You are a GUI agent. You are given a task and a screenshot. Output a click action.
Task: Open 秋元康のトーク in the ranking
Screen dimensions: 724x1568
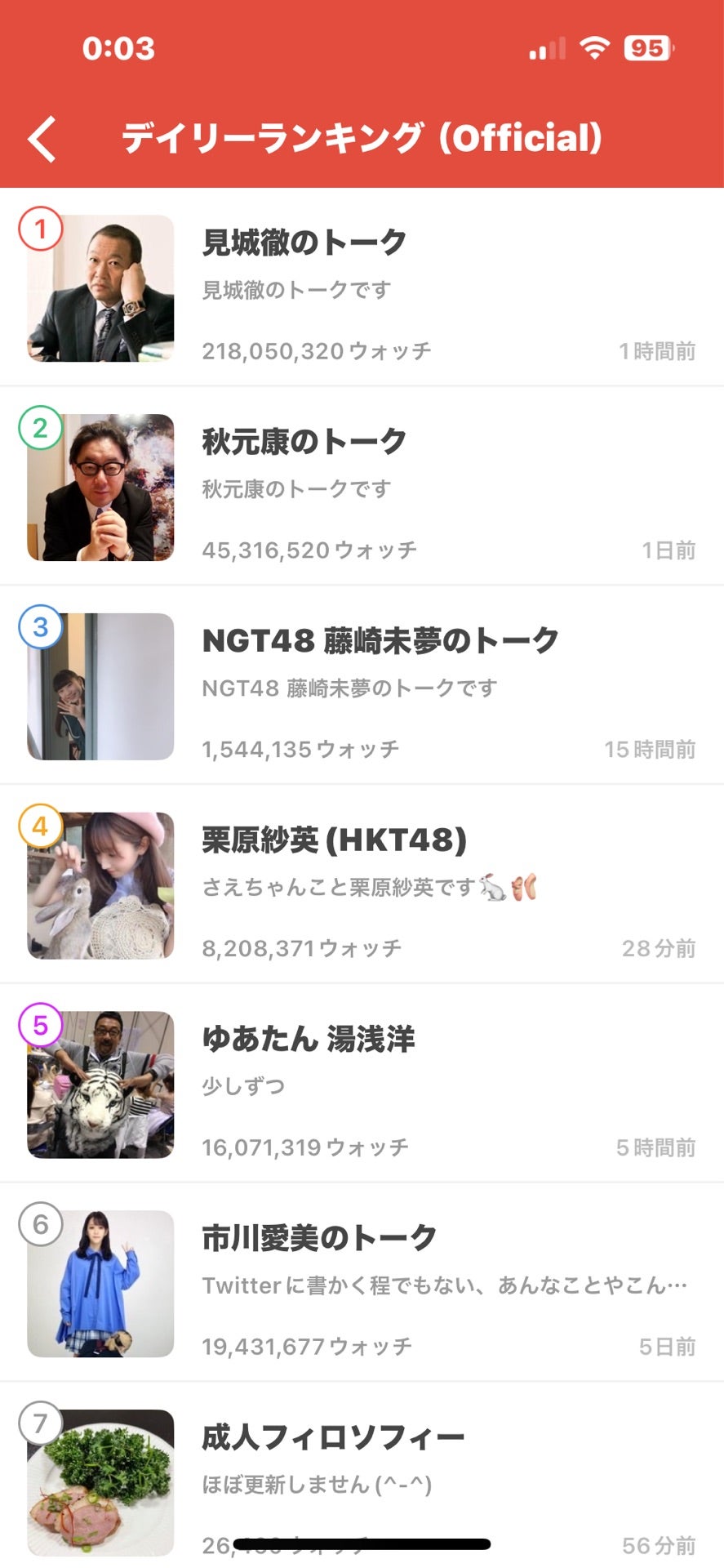(x=304, y=442)
